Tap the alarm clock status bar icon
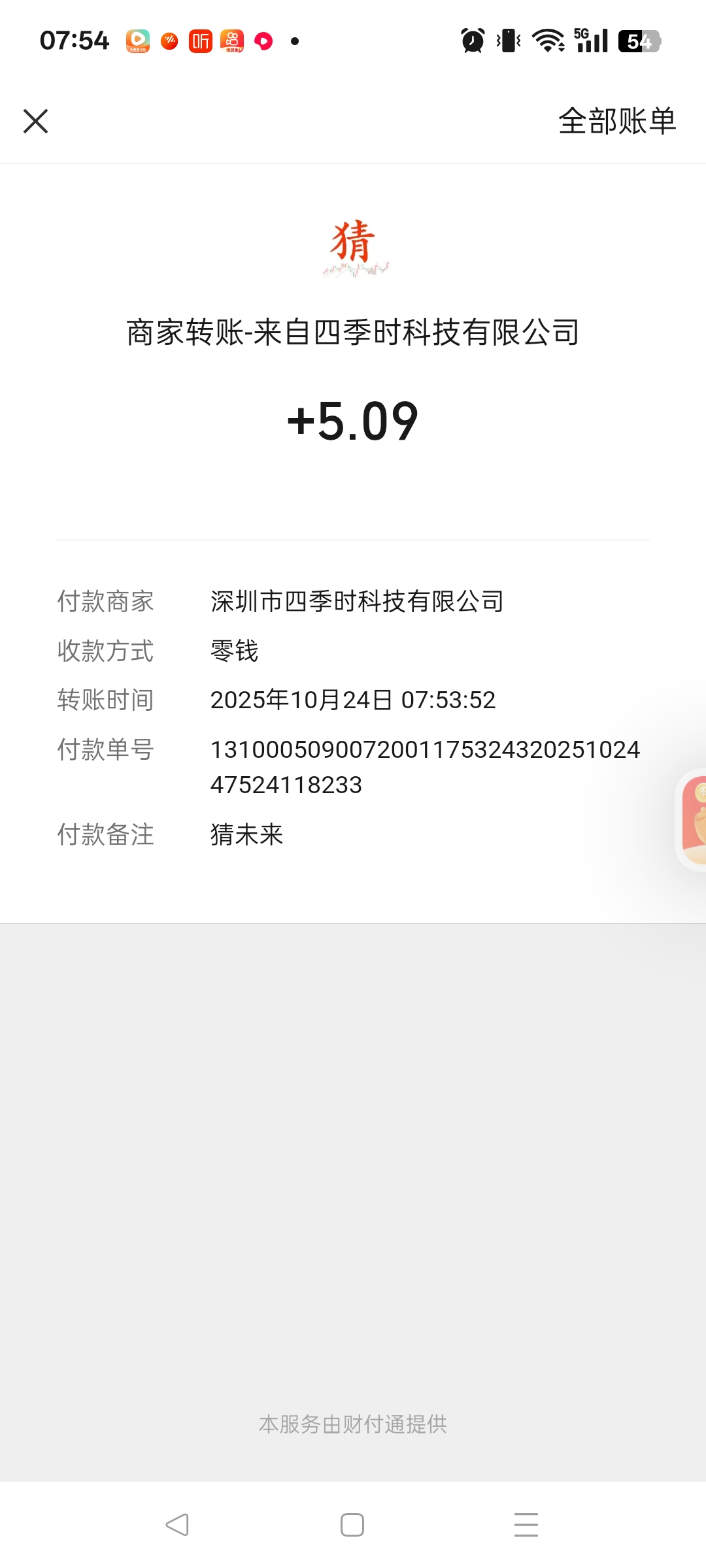This screenshot has width=706, height=1568. (472, 41)
